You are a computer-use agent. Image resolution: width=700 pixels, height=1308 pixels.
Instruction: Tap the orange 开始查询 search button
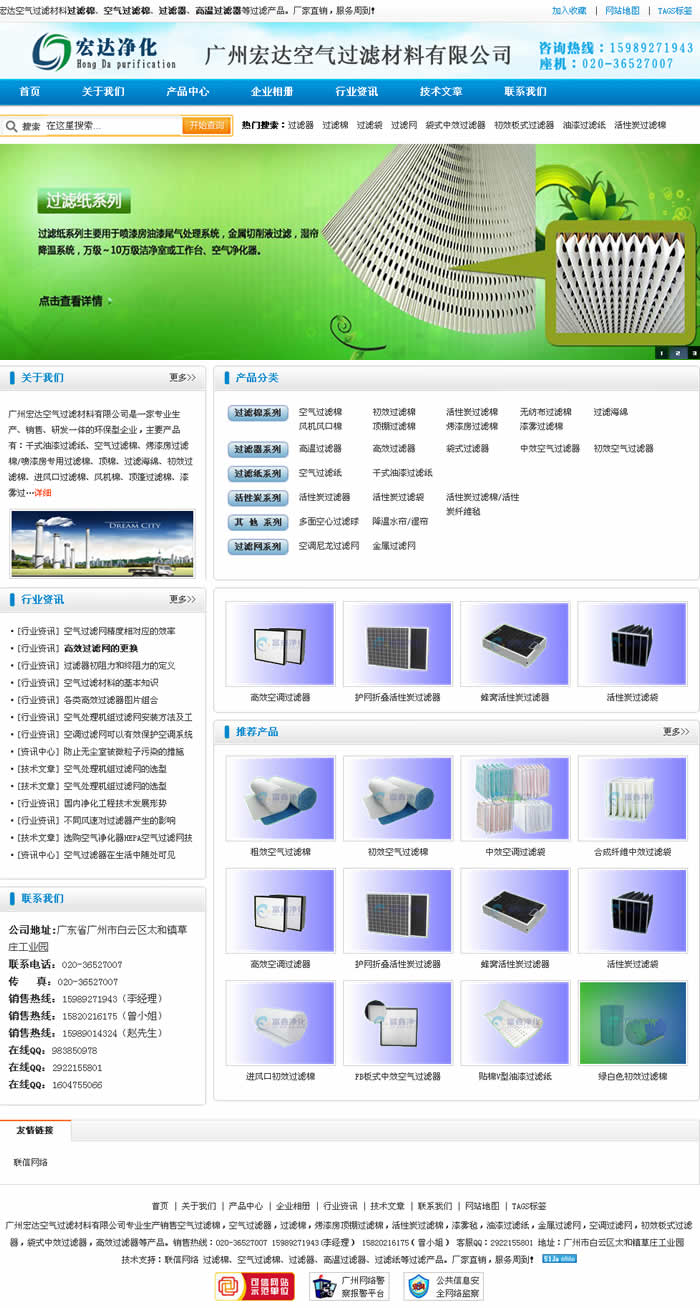pos(206,126)
